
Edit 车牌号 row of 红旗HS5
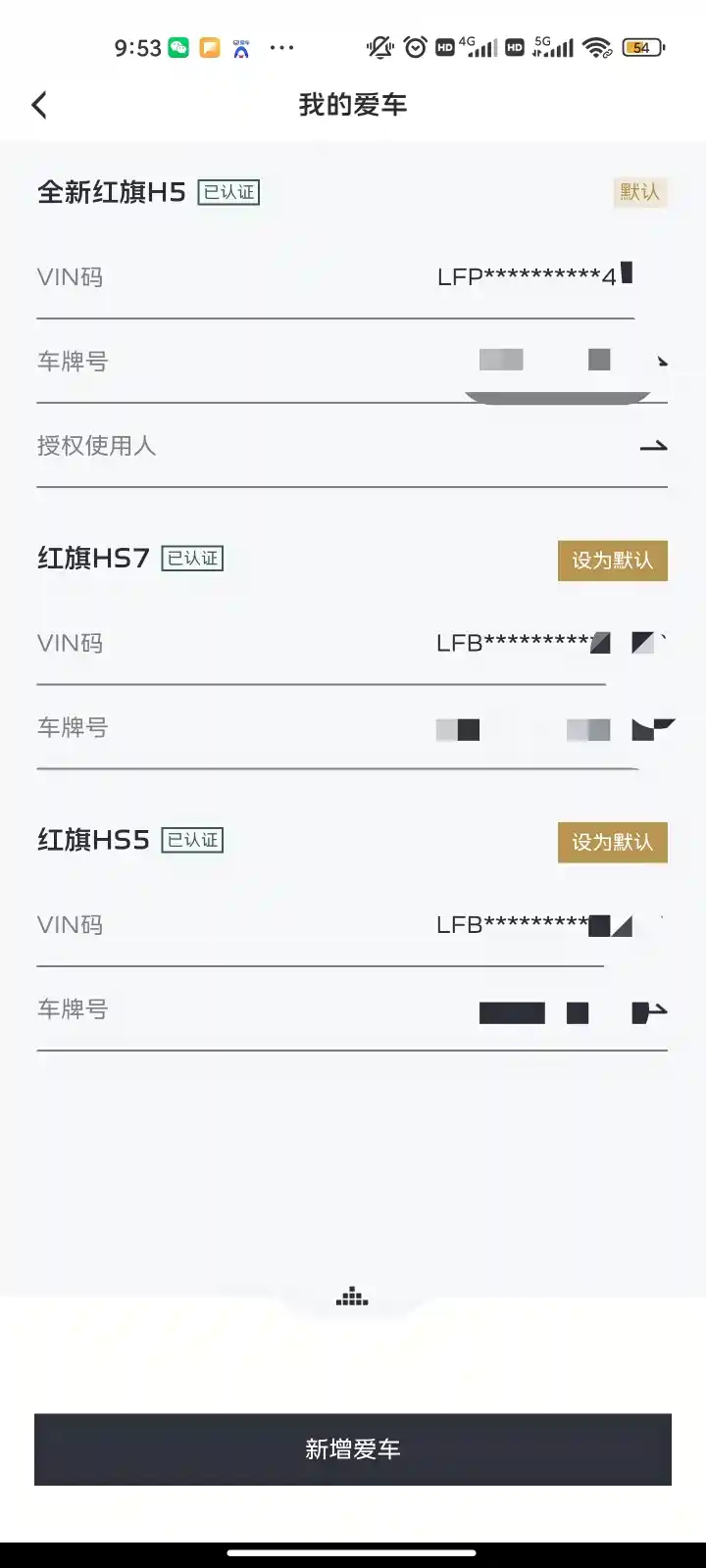[351, 1010]
